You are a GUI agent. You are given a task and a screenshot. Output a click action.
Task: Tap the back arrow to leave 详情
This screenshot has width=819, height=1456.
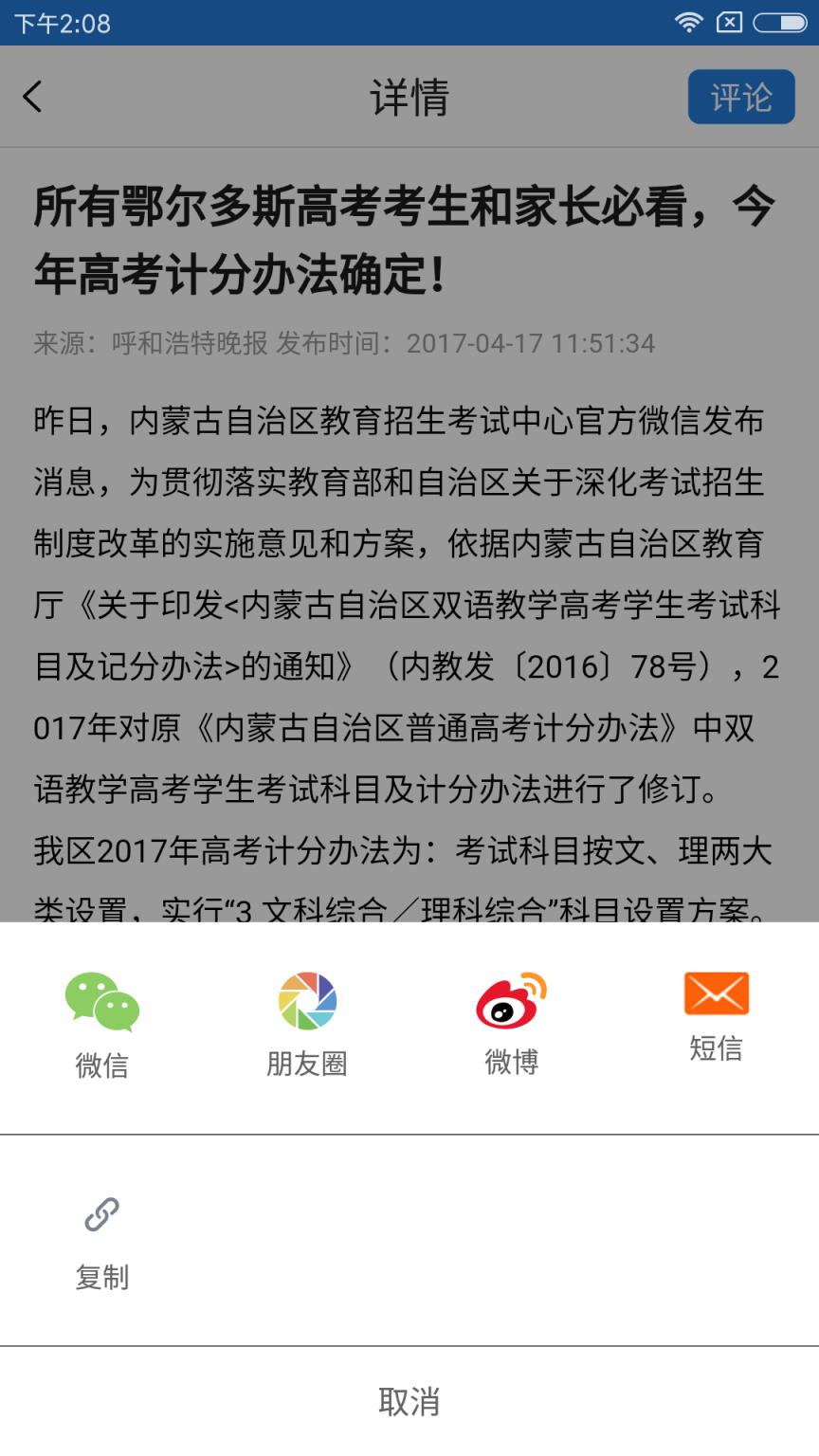[x=33, y=98]
